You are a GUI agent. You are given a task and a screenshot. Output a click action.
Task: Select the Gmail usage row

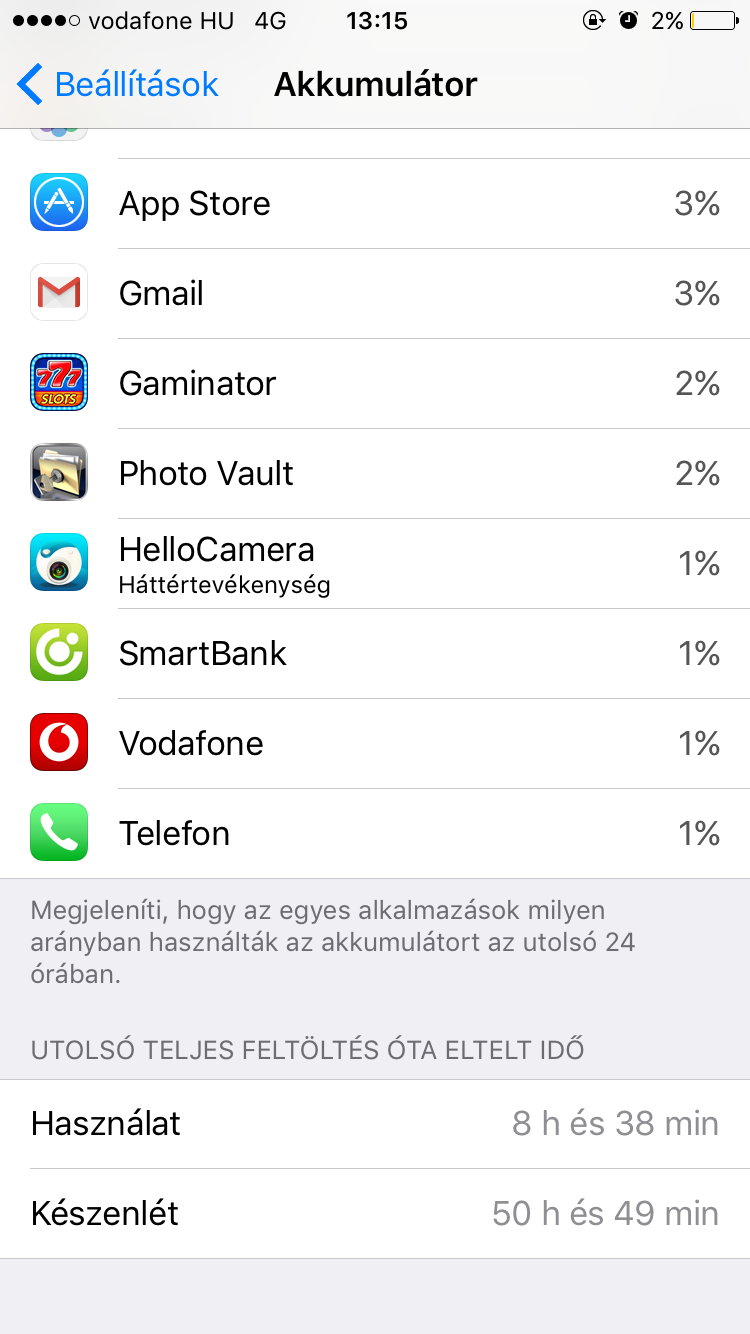pos(375,294)
